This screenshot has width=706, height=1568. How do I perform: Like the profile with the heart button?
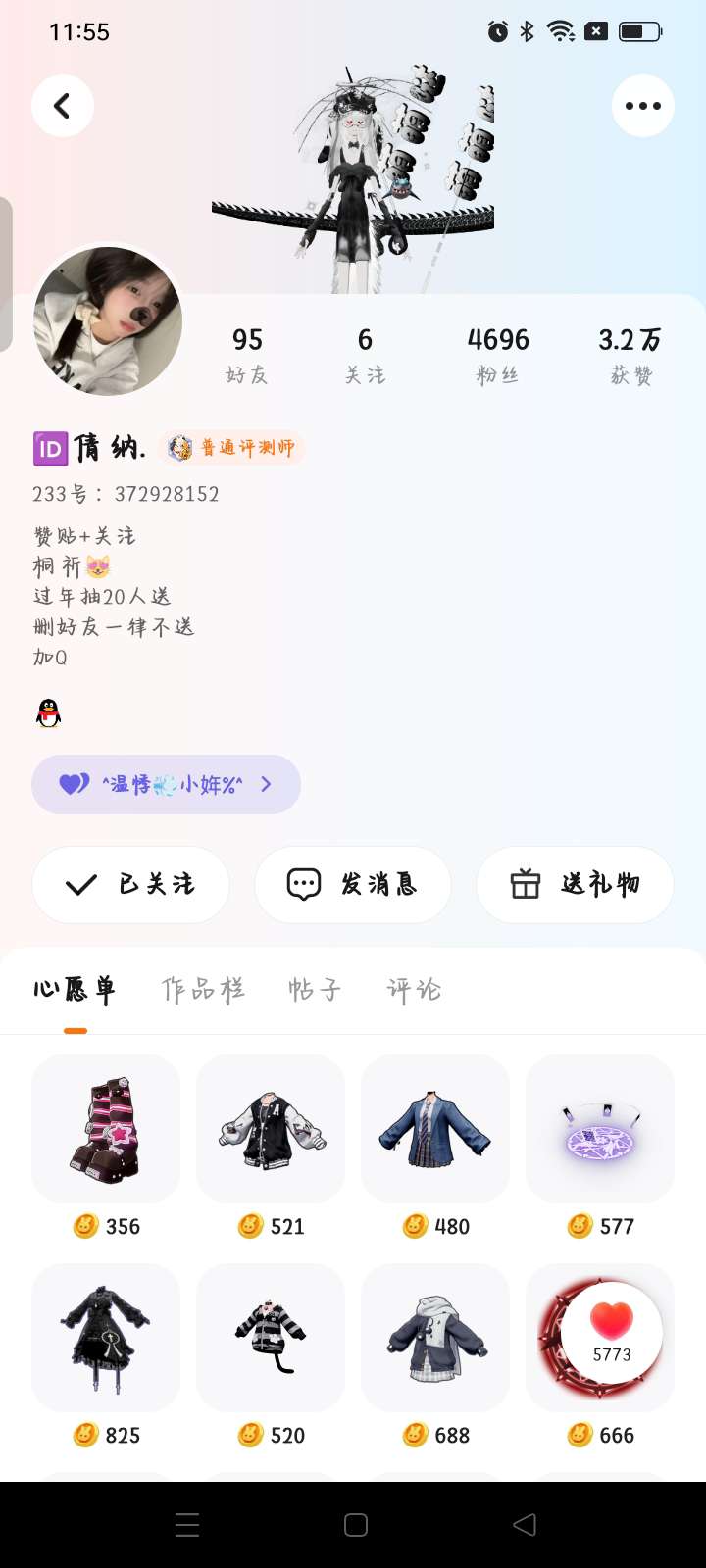coord(612,1331)
